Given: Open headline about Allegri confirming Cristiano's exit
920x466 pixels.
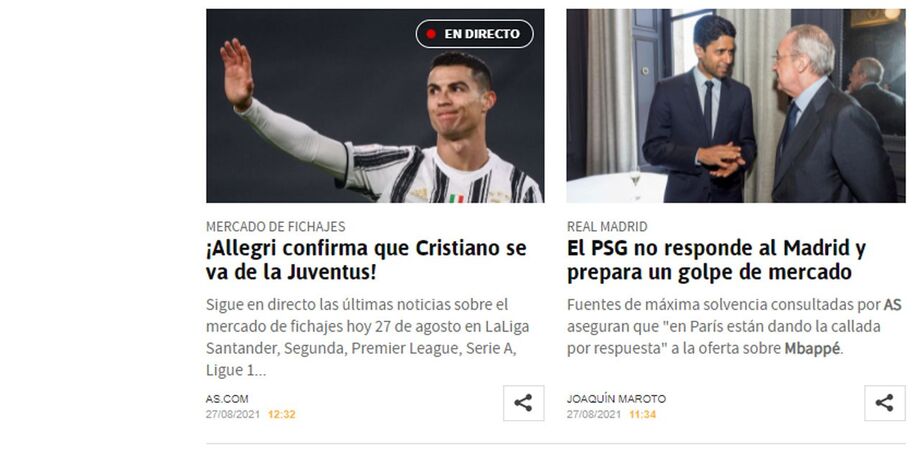Looking at the screenshot, I should pyautogui.click(x=365, y=260).
